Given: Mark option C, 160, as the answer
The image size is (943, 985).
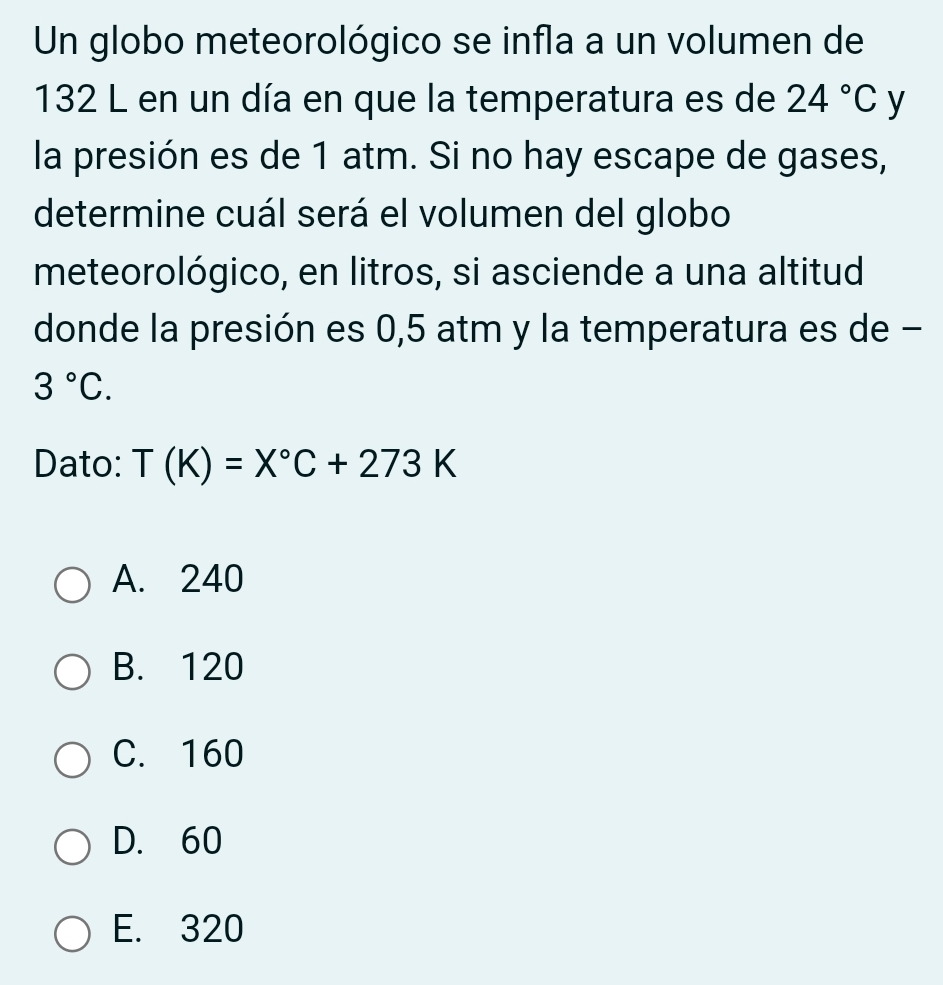Looking at the screenshot, I should point(72,757).
